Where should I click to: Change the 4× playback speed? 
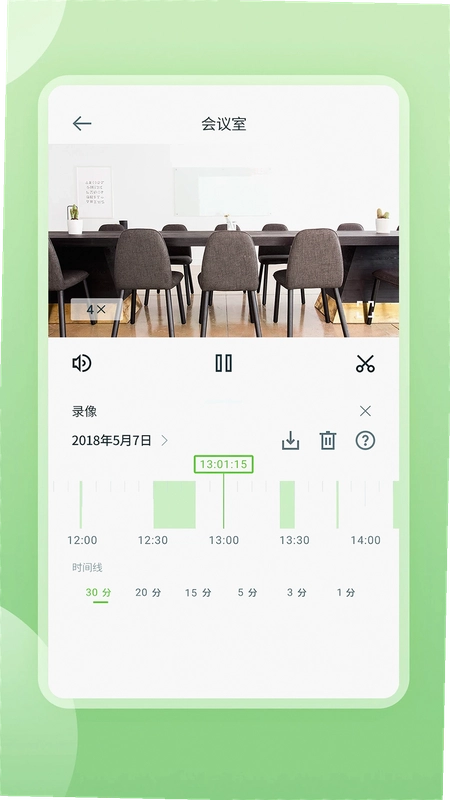(x=96, y=309)
